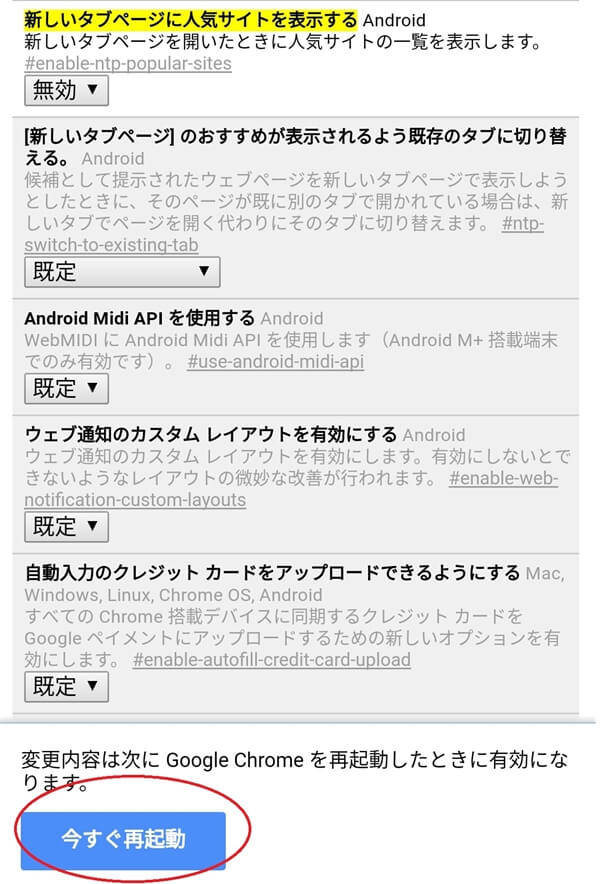Open #enable-web-notification-custom-layouts link
This screenshot has height=884, width=600.
[135, 499]
